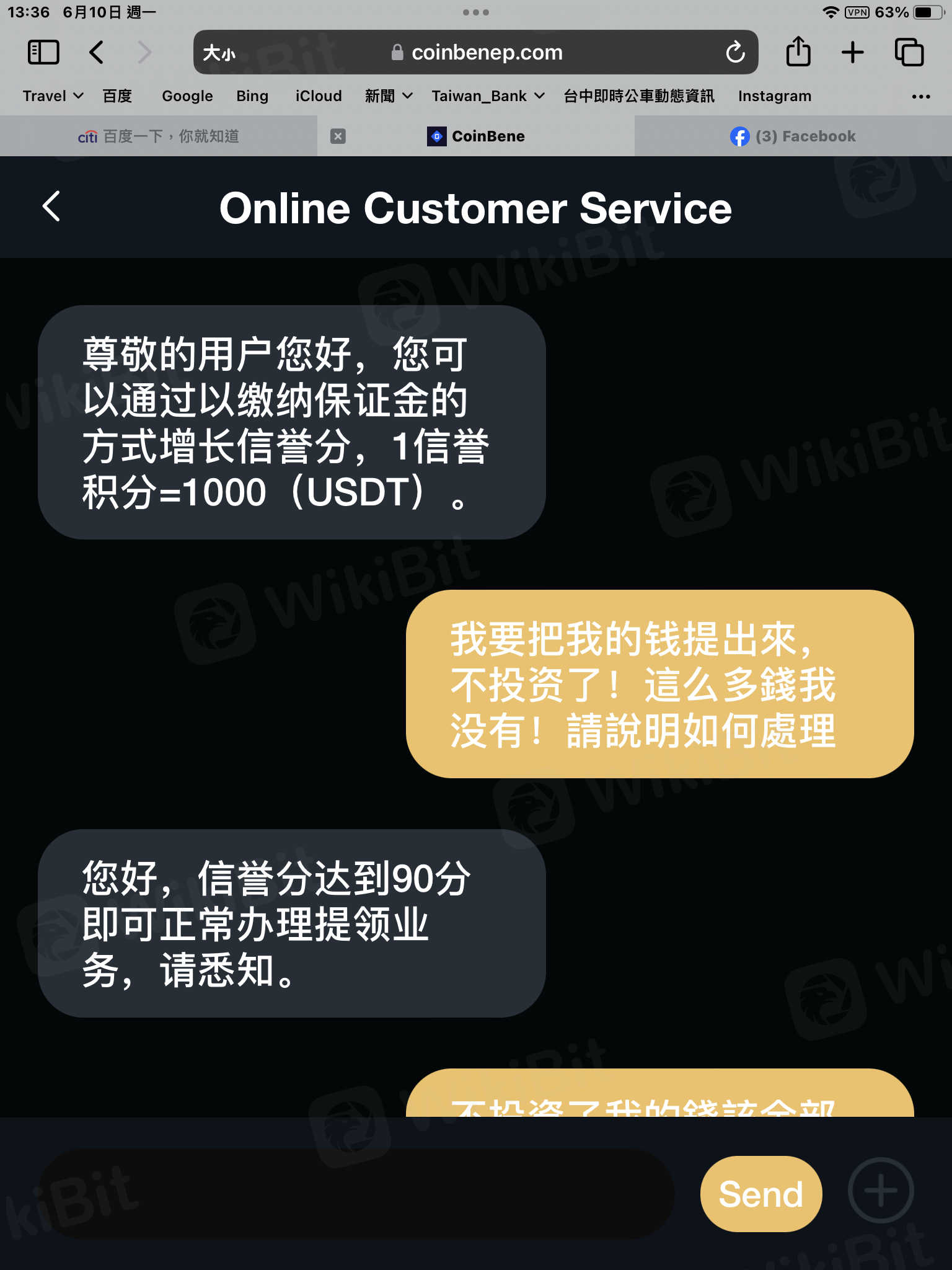The width and height of the screenshot is (952, 1270).
Task: Expand the Taiwan_Bank bookmarks folder
Action: click(x=488, y=96)
